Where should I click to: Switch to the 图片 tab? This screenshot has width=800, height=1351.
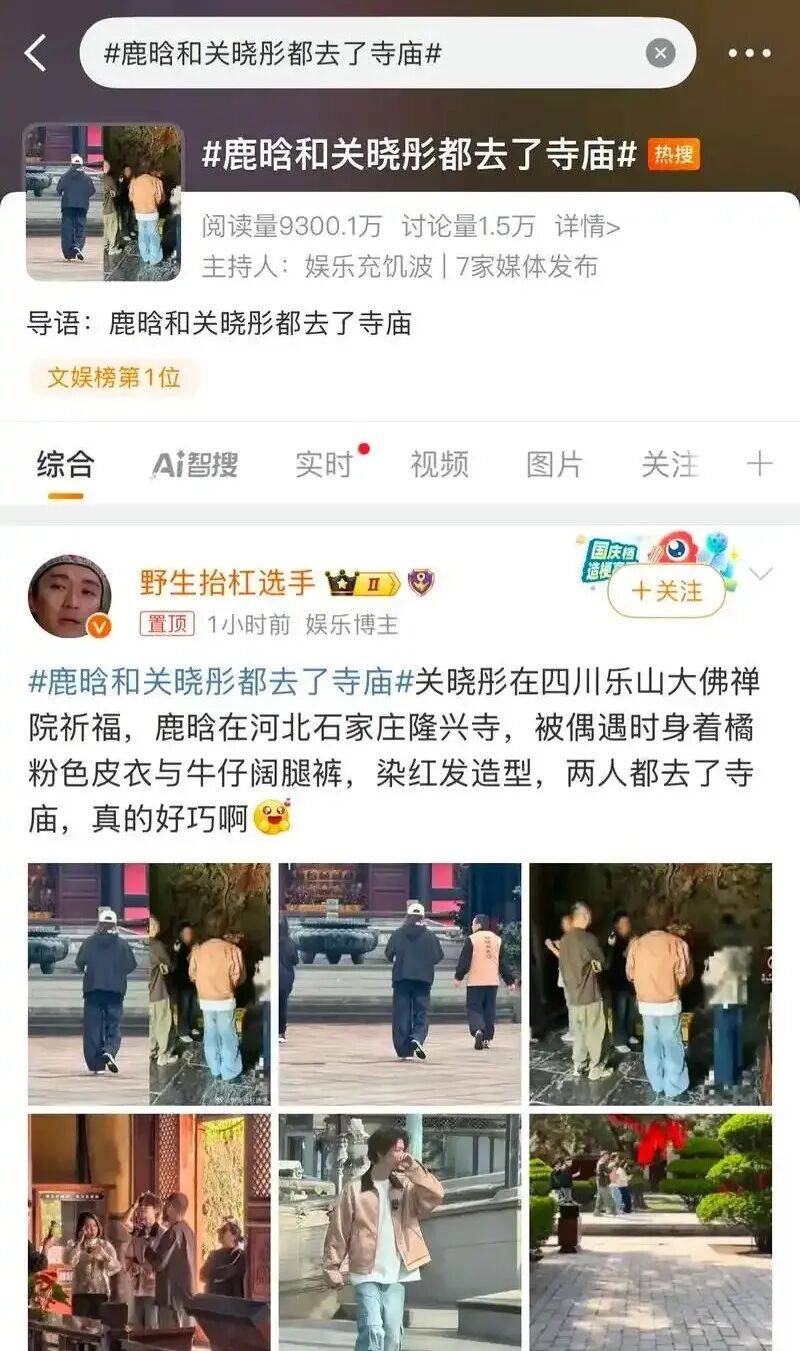(x=554, y=464)
